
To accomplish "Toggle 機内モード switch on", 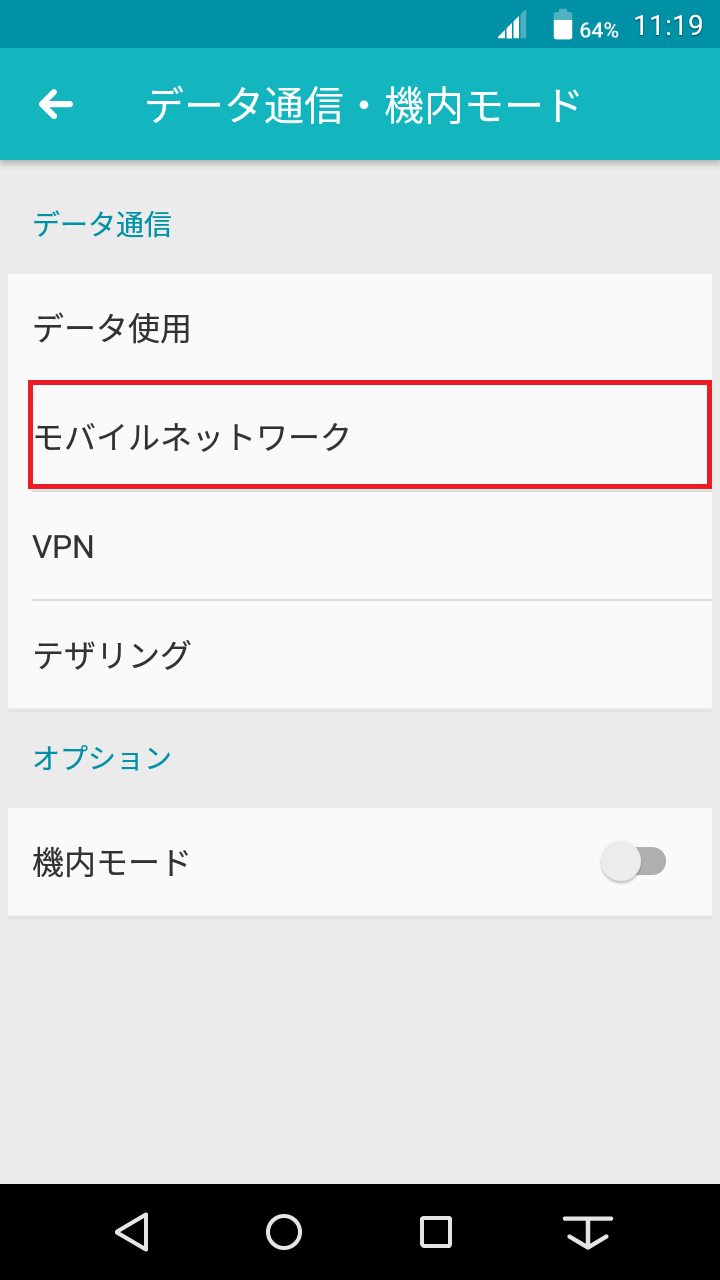I will 633,861.
